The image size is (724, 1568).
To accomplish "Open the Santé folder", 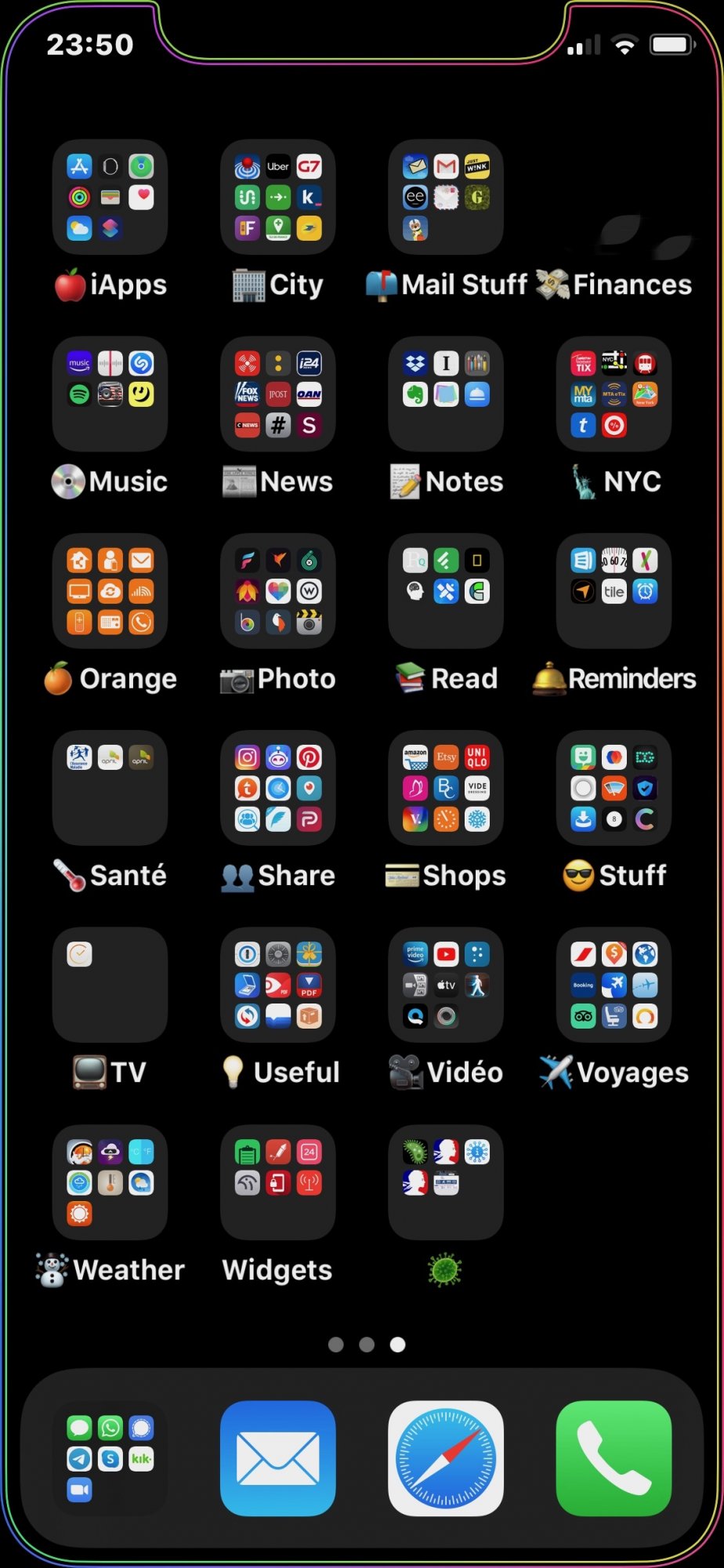I will click(110, 788).
